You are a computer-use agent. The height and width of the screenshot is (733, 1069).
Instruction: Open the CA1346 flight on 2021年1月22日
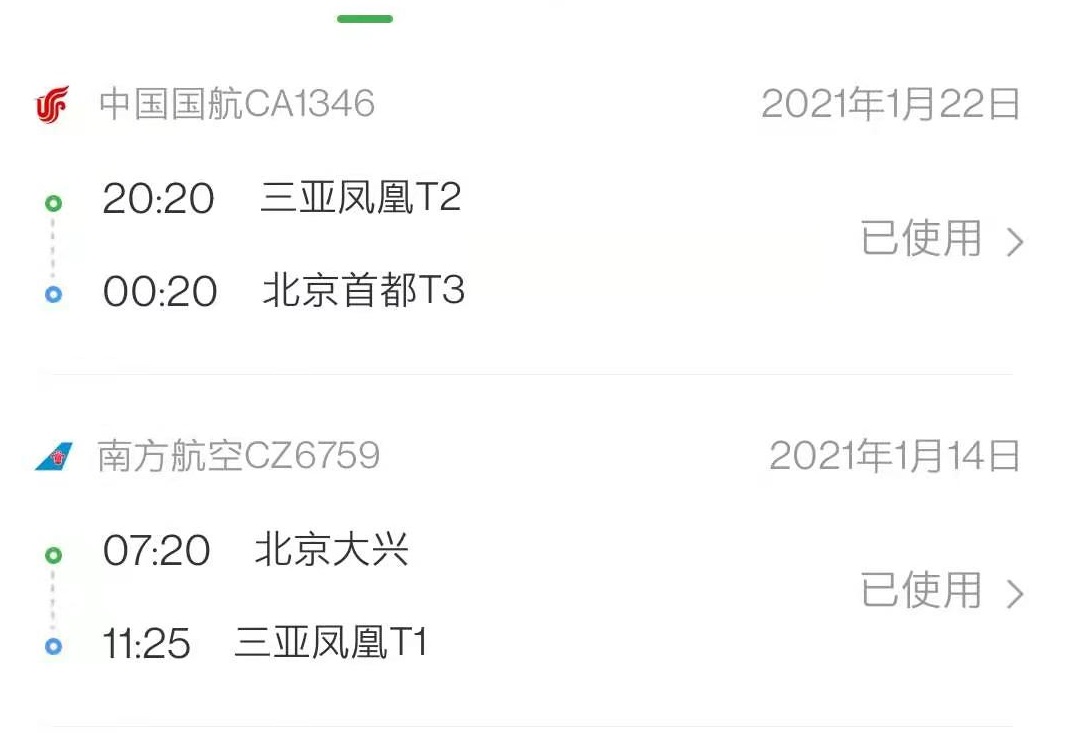click(940, 241)
